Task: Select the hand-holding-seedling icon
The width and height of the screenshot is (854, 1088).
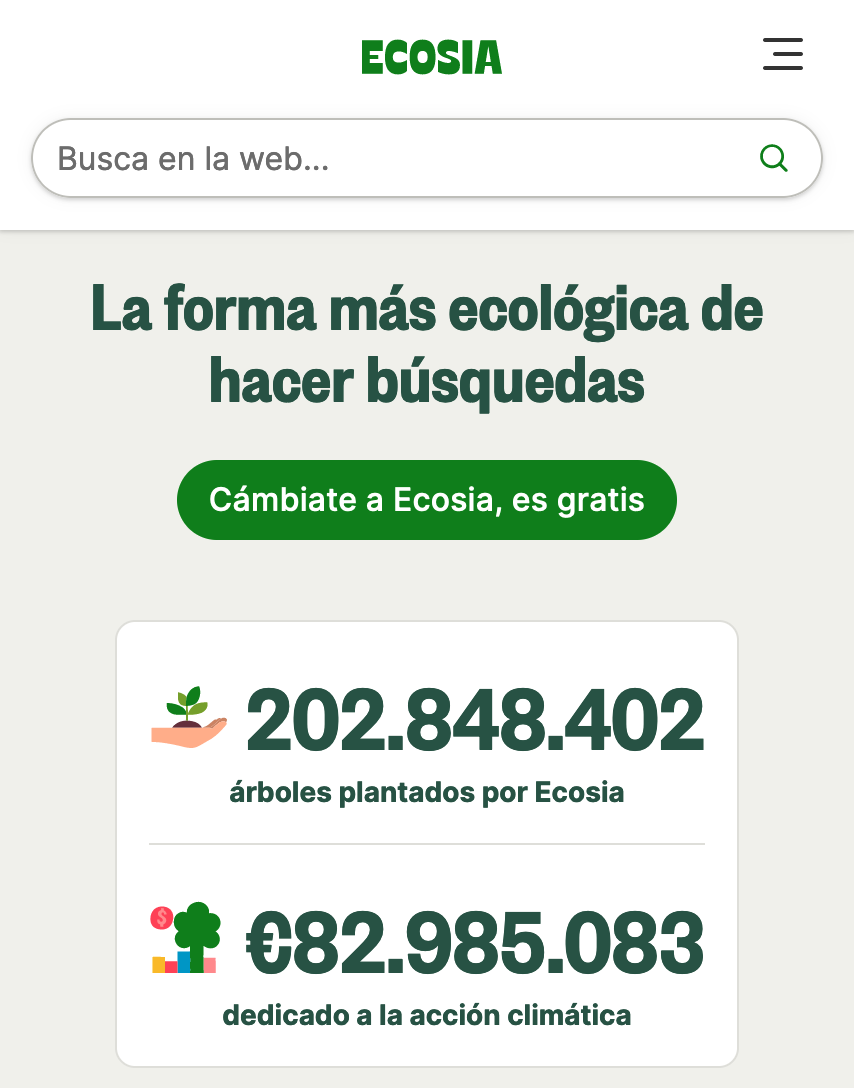Action: pyautogui.click(x=188, y=717)
